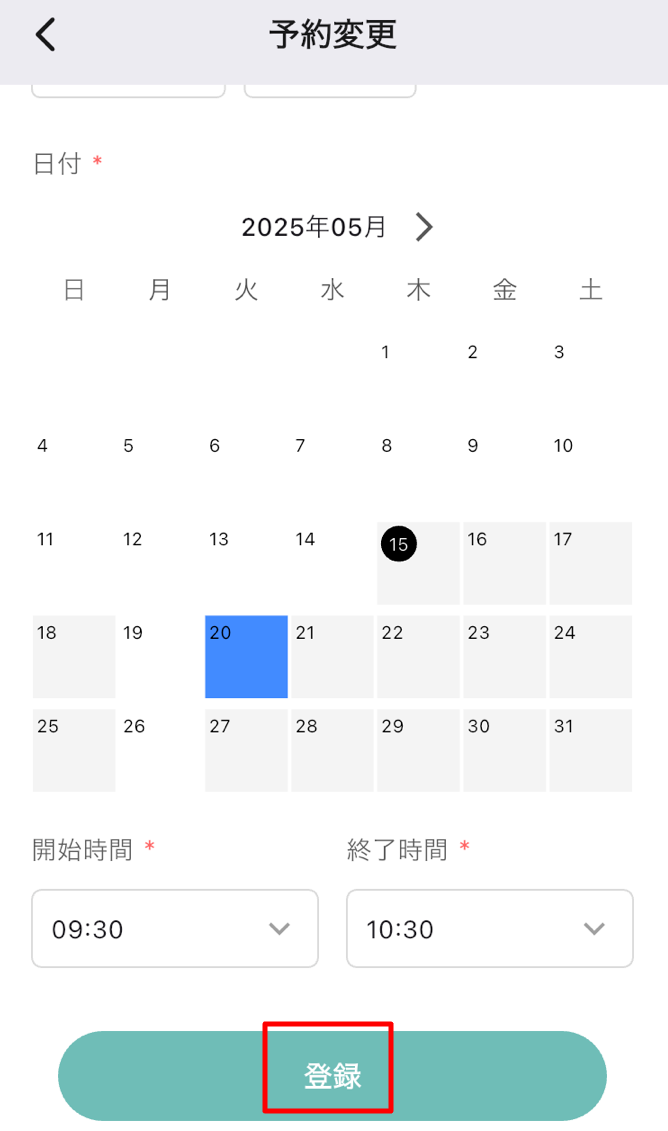Choose May 18 on the calendar
The height and width of the screenshot is (1131, 668).
73,656
